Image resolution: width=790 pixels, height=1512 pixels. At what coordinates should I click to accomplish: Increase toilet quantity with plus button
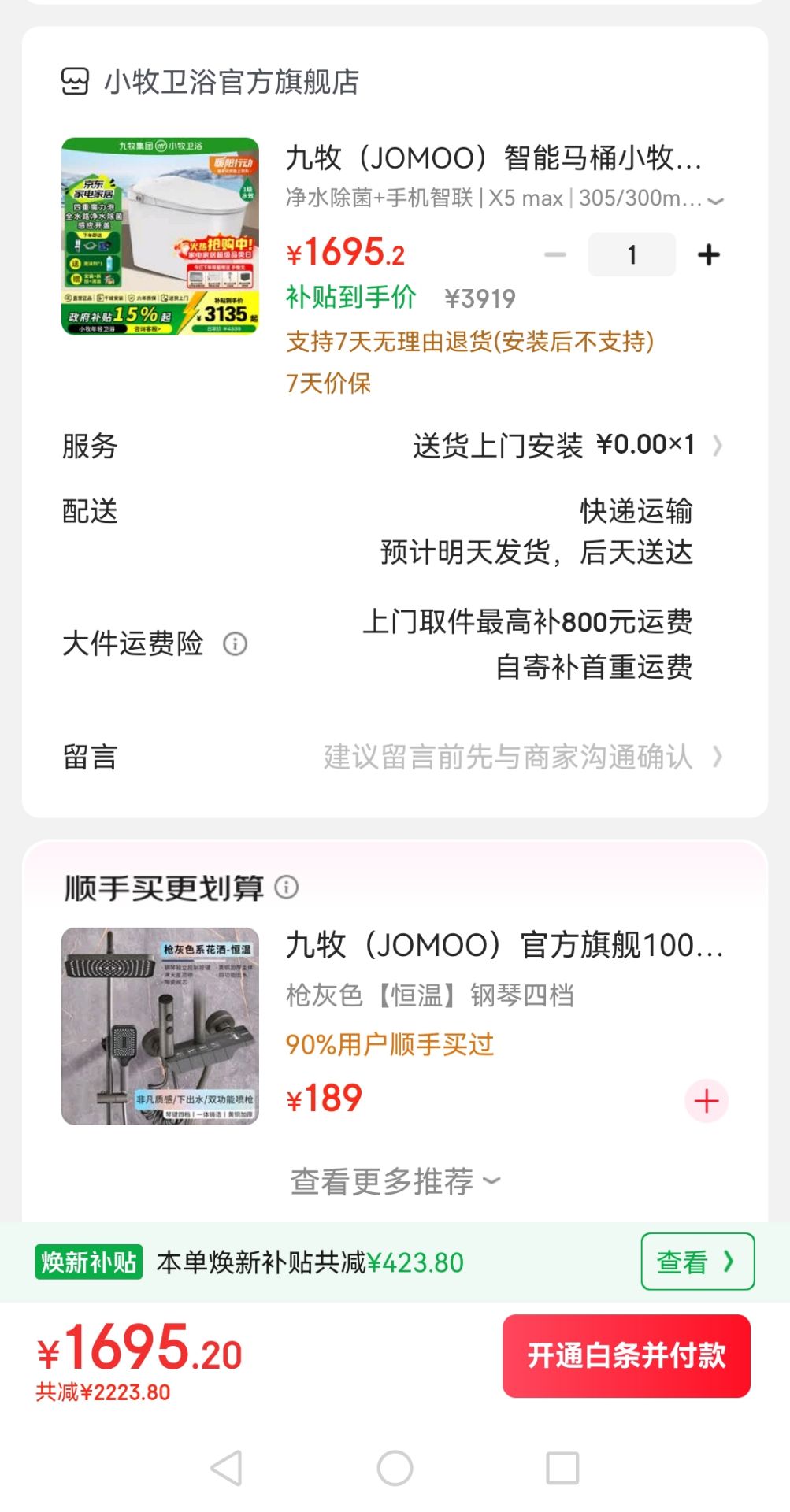[x=708, y=254]
